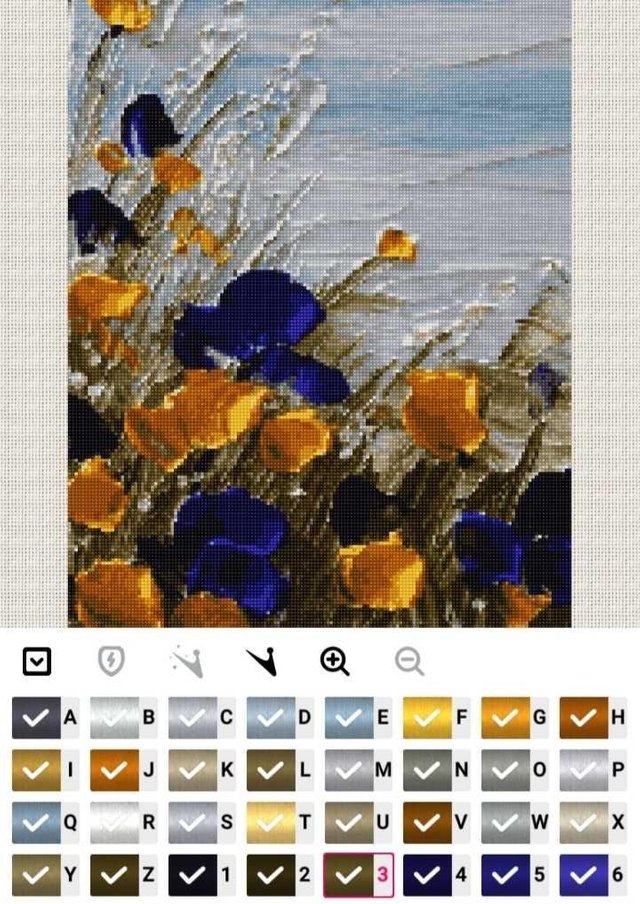Collapse the color palette panel
Screen dimensions: 640x904
pos(37,661)
